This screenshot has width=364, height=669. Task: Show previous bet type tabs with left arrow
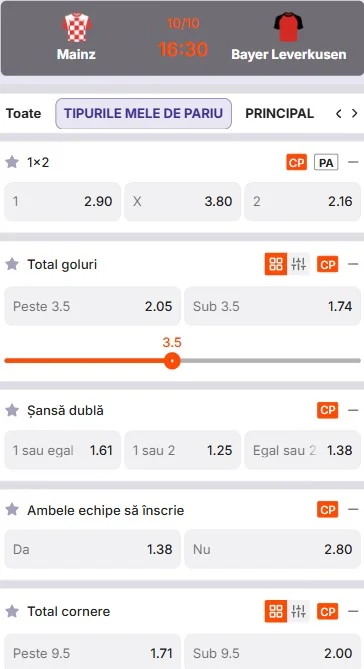(x=338, y=113)
